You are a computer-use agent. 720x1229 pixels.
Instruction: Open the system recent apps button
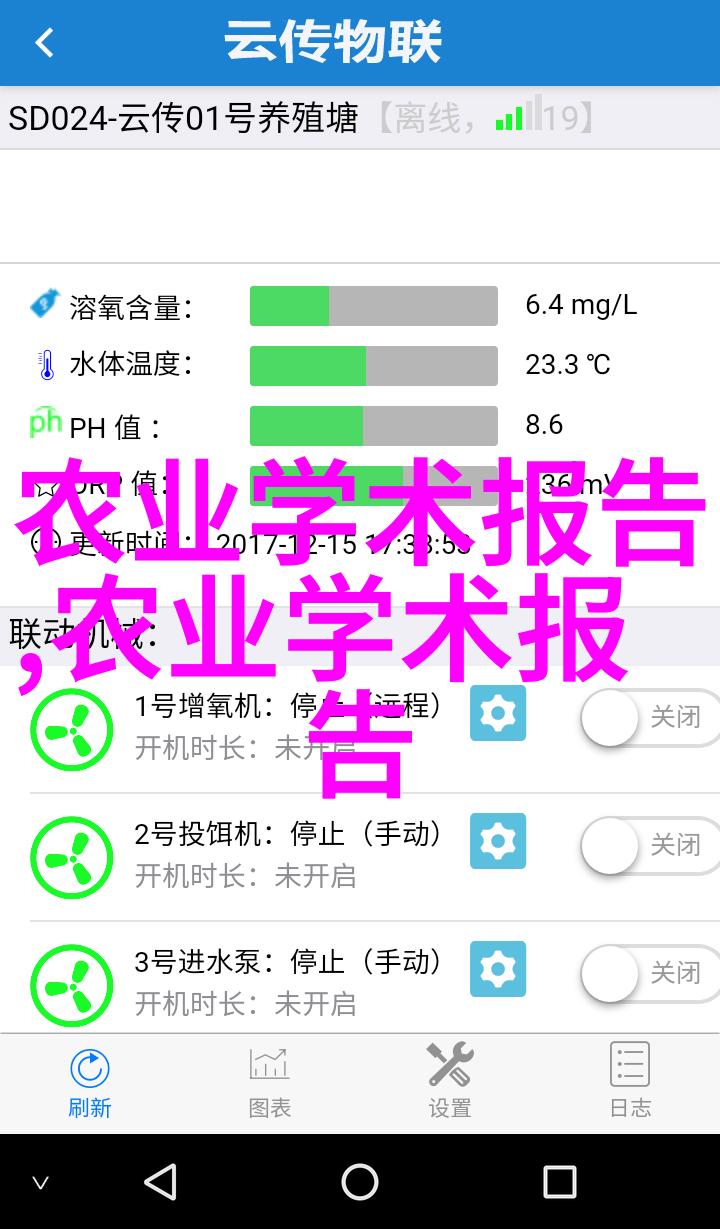(x=559, y=1182)
